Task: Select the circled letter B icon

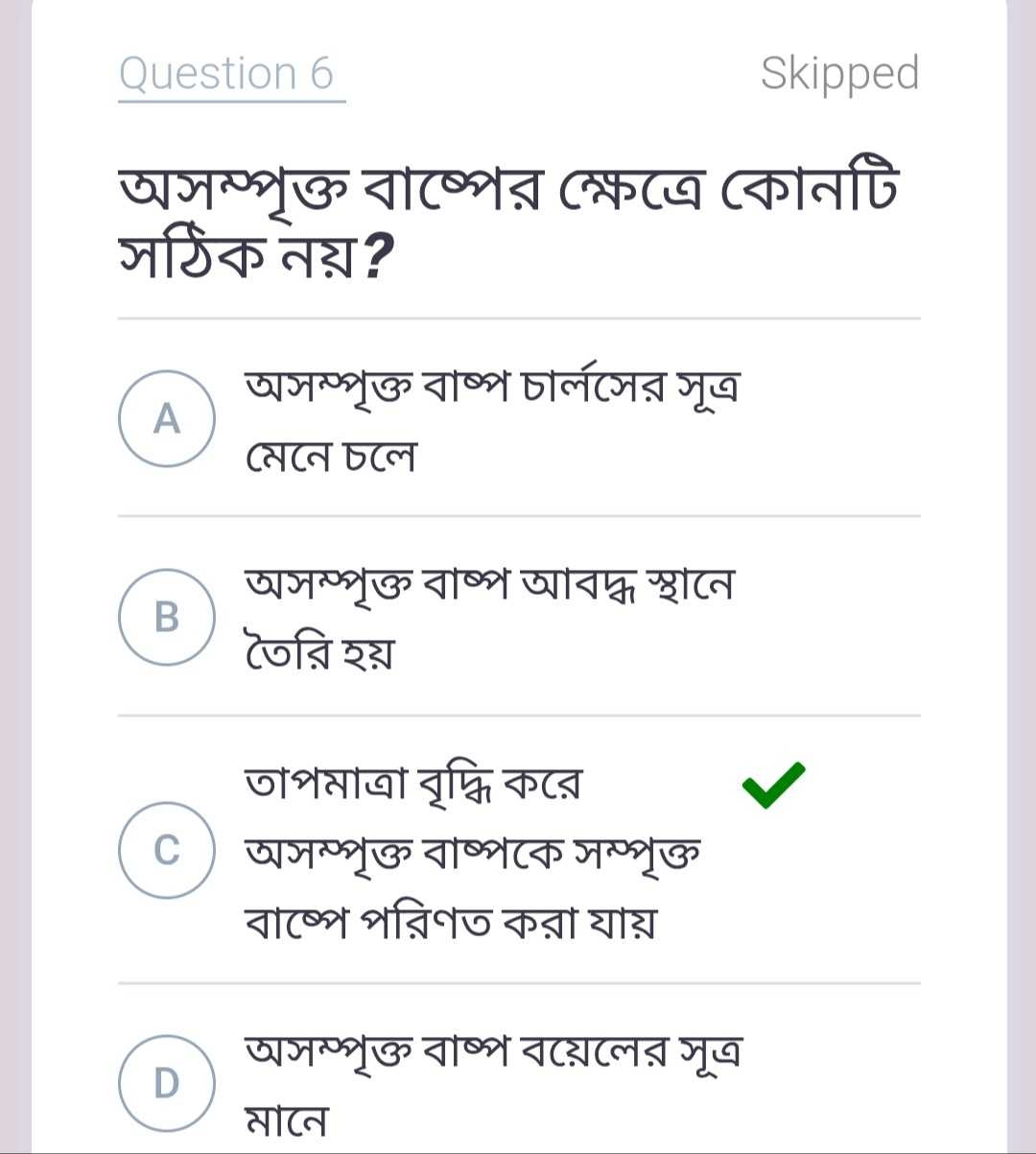Action: coord(166,617)
